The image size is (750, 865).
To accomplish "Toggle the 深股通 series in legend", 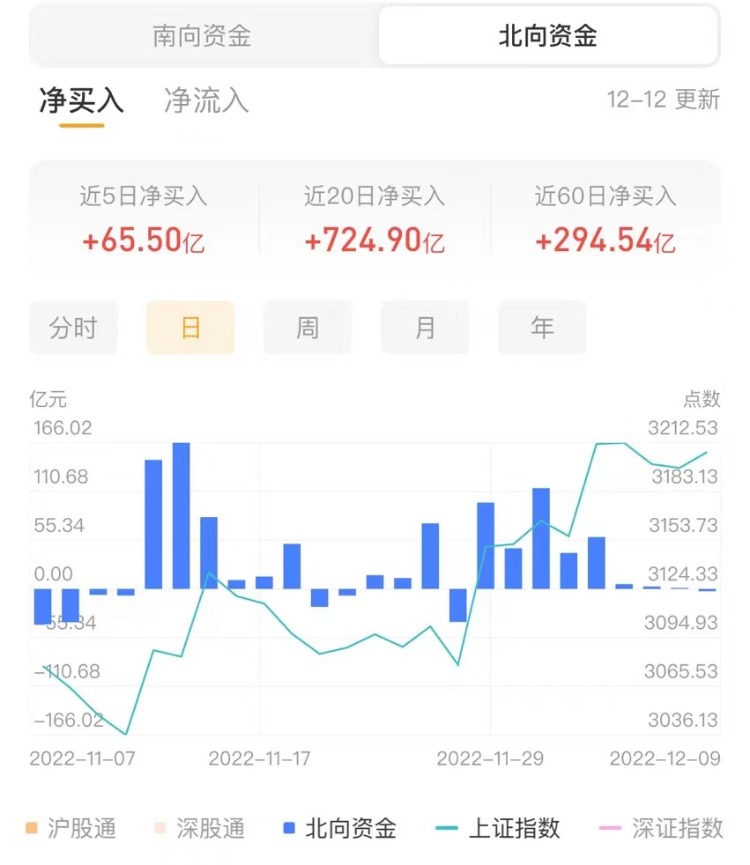I will click(199, 828).
